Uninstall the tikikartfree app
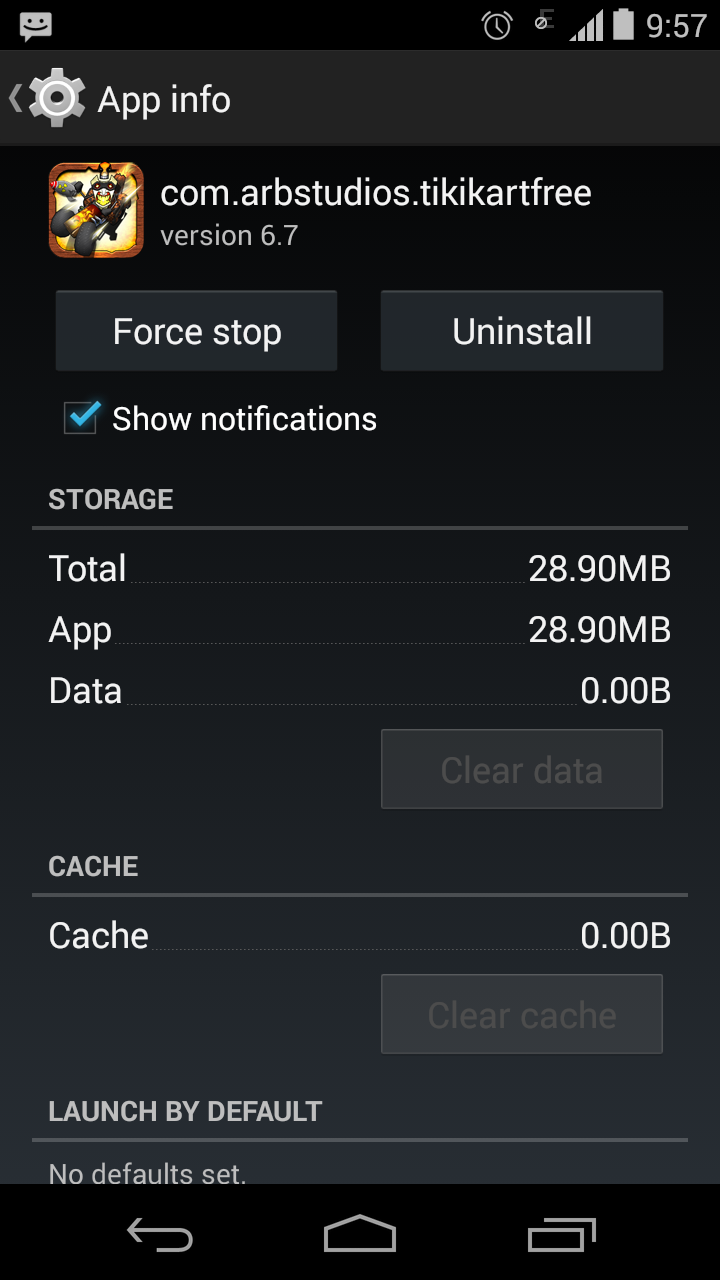The width and height of the screenshot is (720, 1280). pyautogui.click(x=521, y=332)
